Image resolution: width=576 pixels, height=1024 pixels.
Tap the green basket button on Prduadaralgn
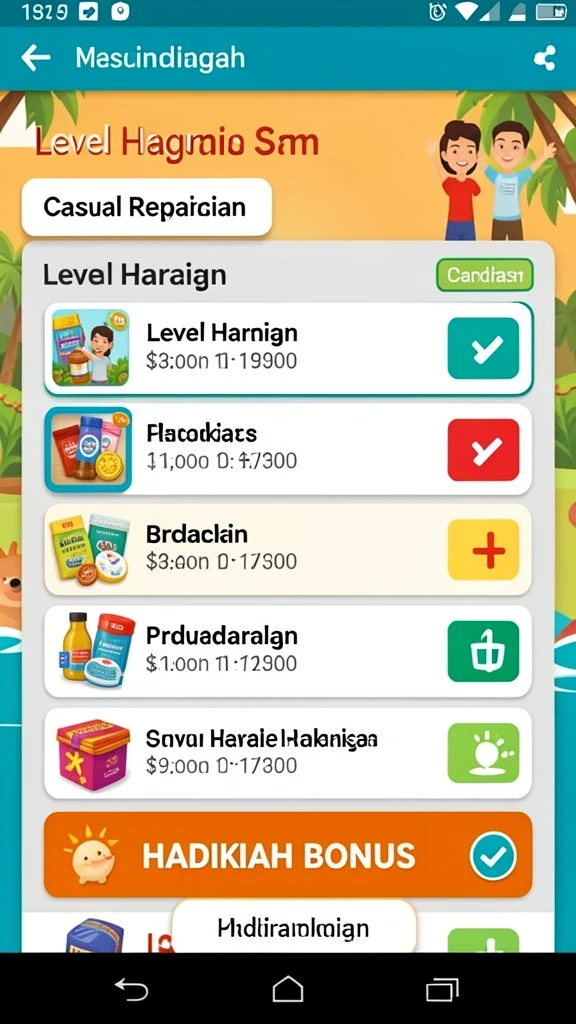point(483,651)
